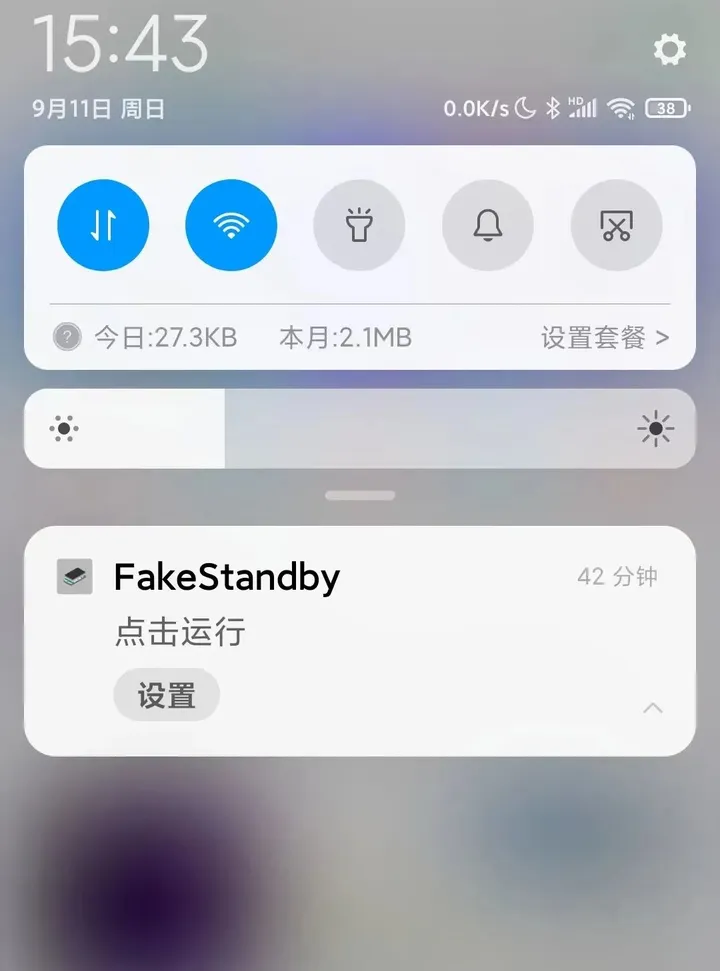The image size is (720, 971).
Task: Tap the bell ringer mode icon
Action: pyautogui.click(x=488, y=225)
